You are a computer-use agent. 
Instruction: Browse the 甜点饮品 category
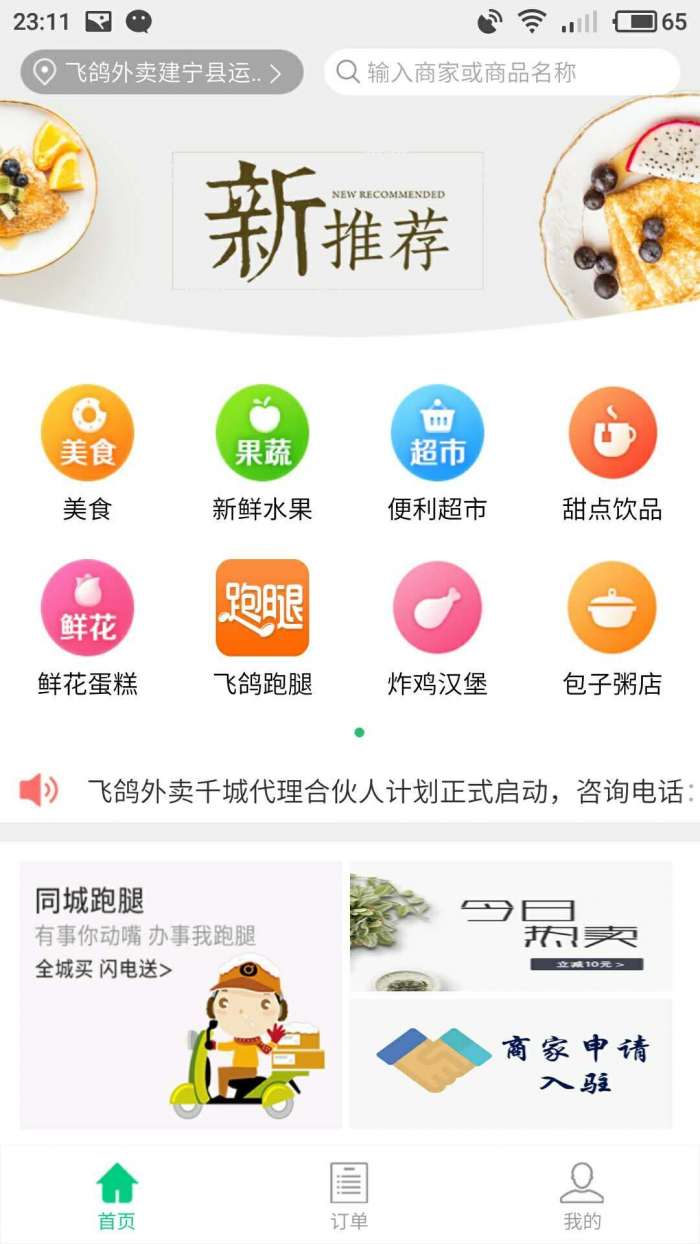coord(612,452)
